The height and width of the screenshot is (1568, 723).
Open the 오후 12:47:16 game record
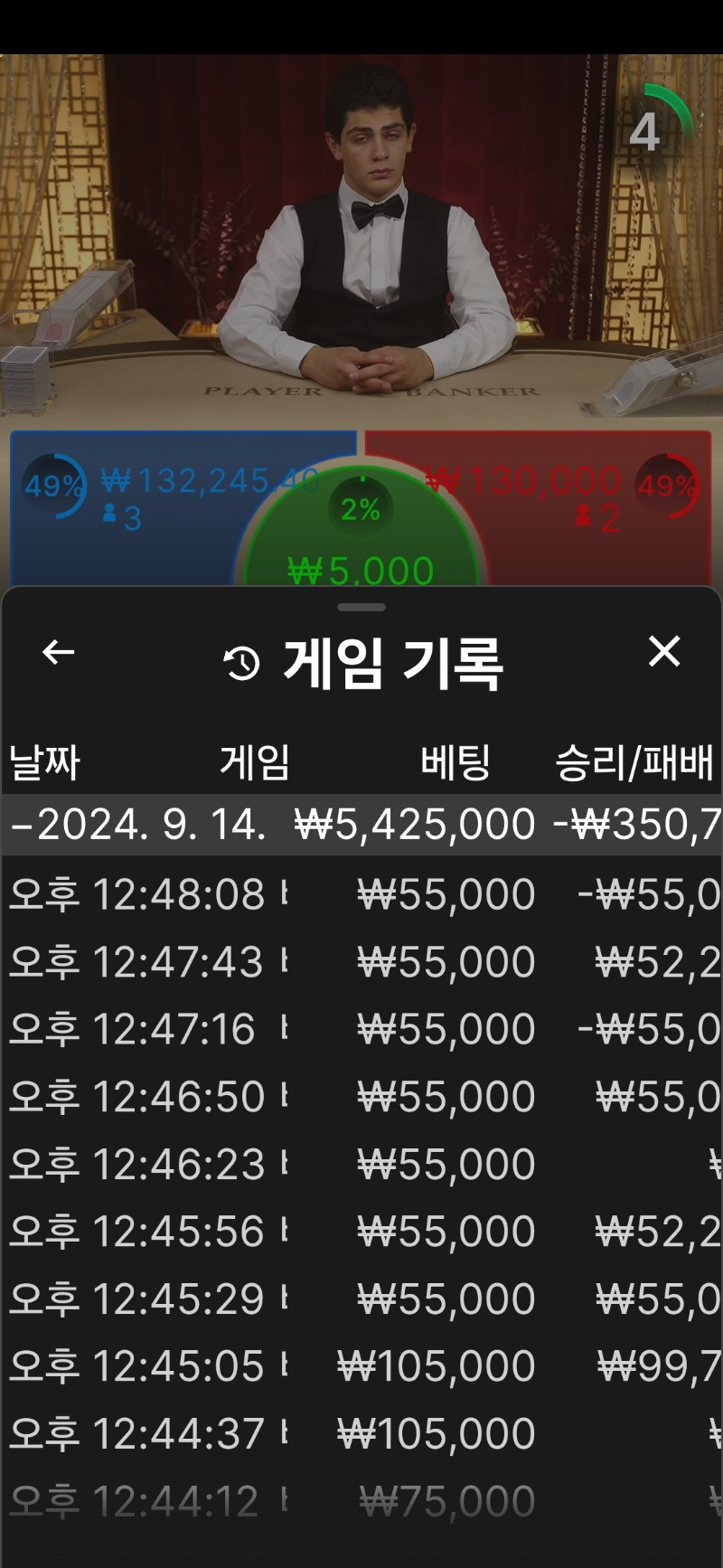click(361, 1029)
